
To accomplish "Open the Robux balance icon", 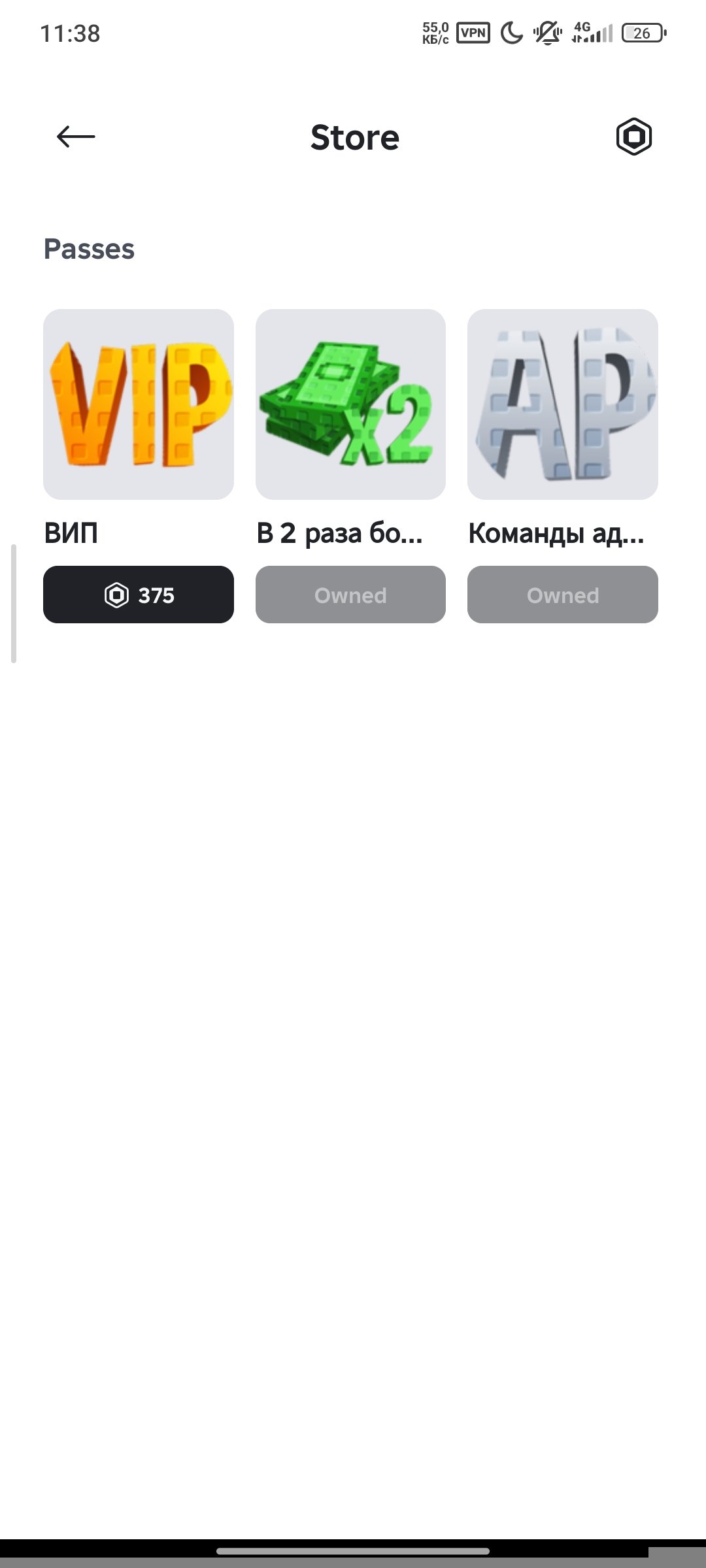I will (x=633, y=137).
